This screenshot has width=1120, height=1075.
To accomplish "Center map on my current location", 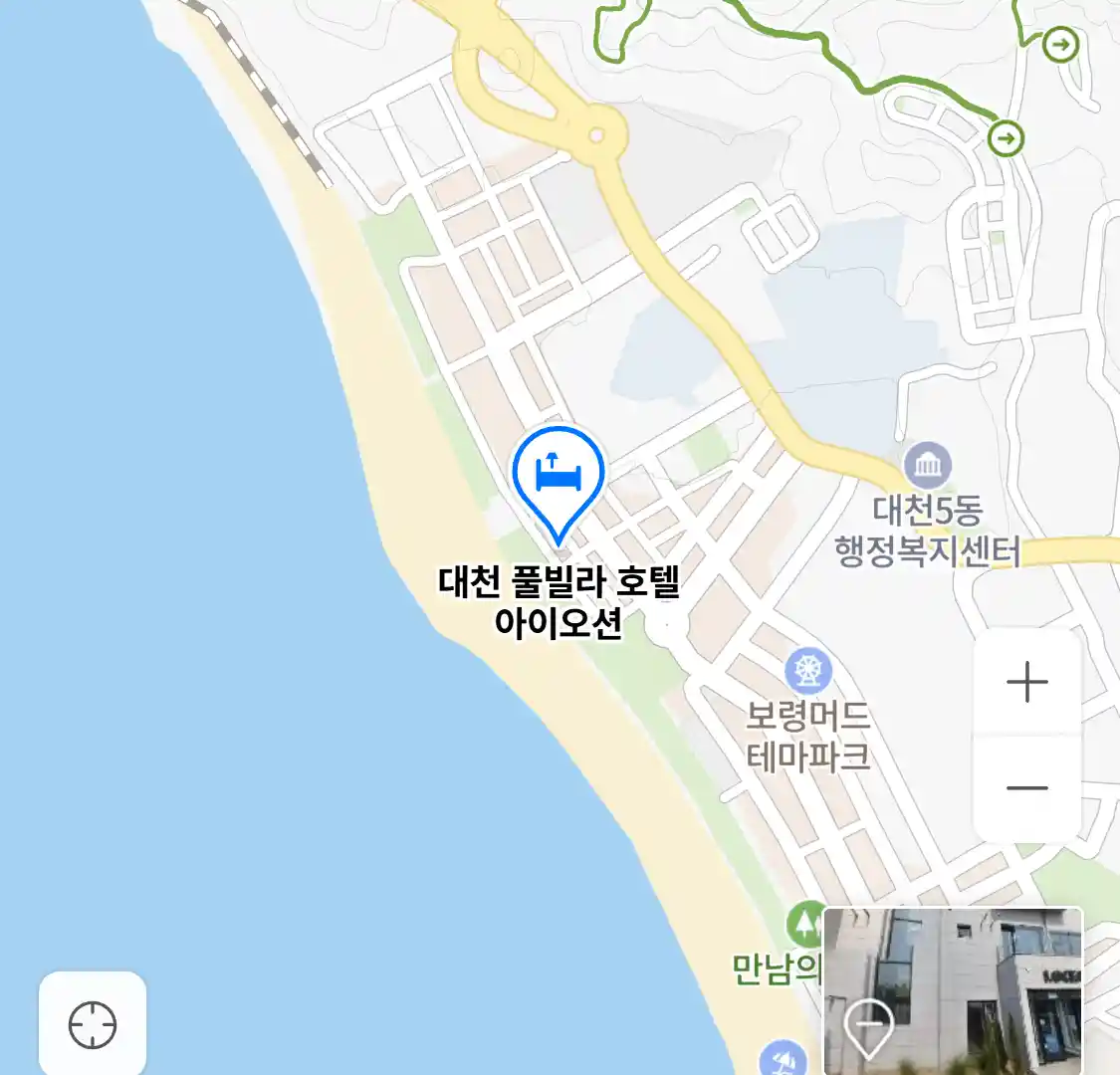I will [x=93, y=1024].
